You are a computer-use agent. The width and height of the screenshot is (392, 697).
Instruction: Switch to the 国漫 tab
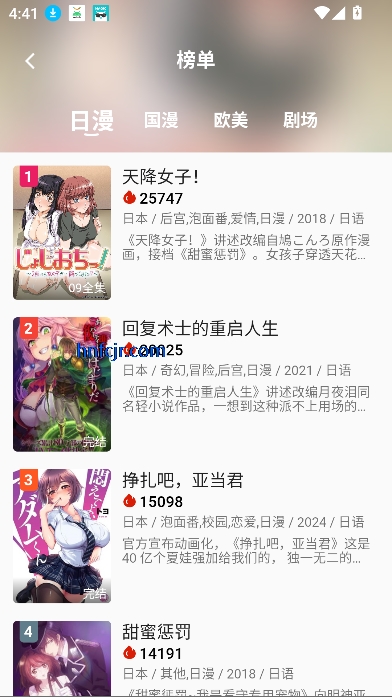161,120
